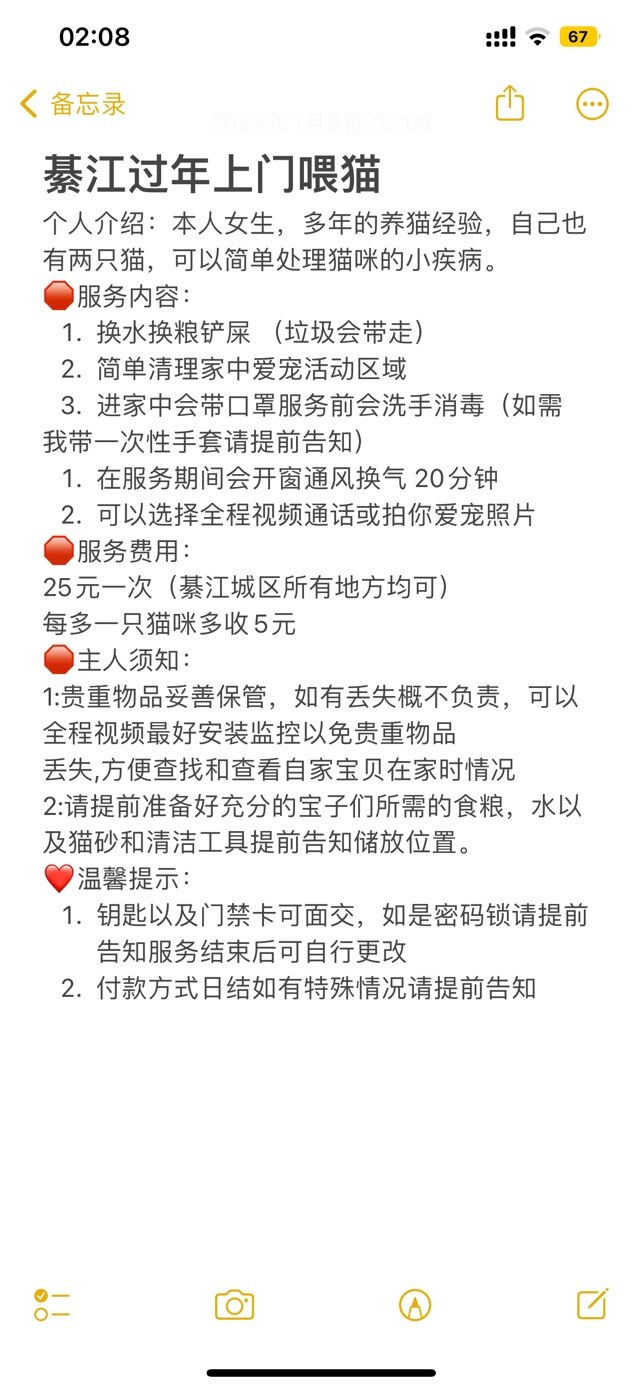Share this note
This screenshot has width=642, height=1389.
click(x=510, y=103)
